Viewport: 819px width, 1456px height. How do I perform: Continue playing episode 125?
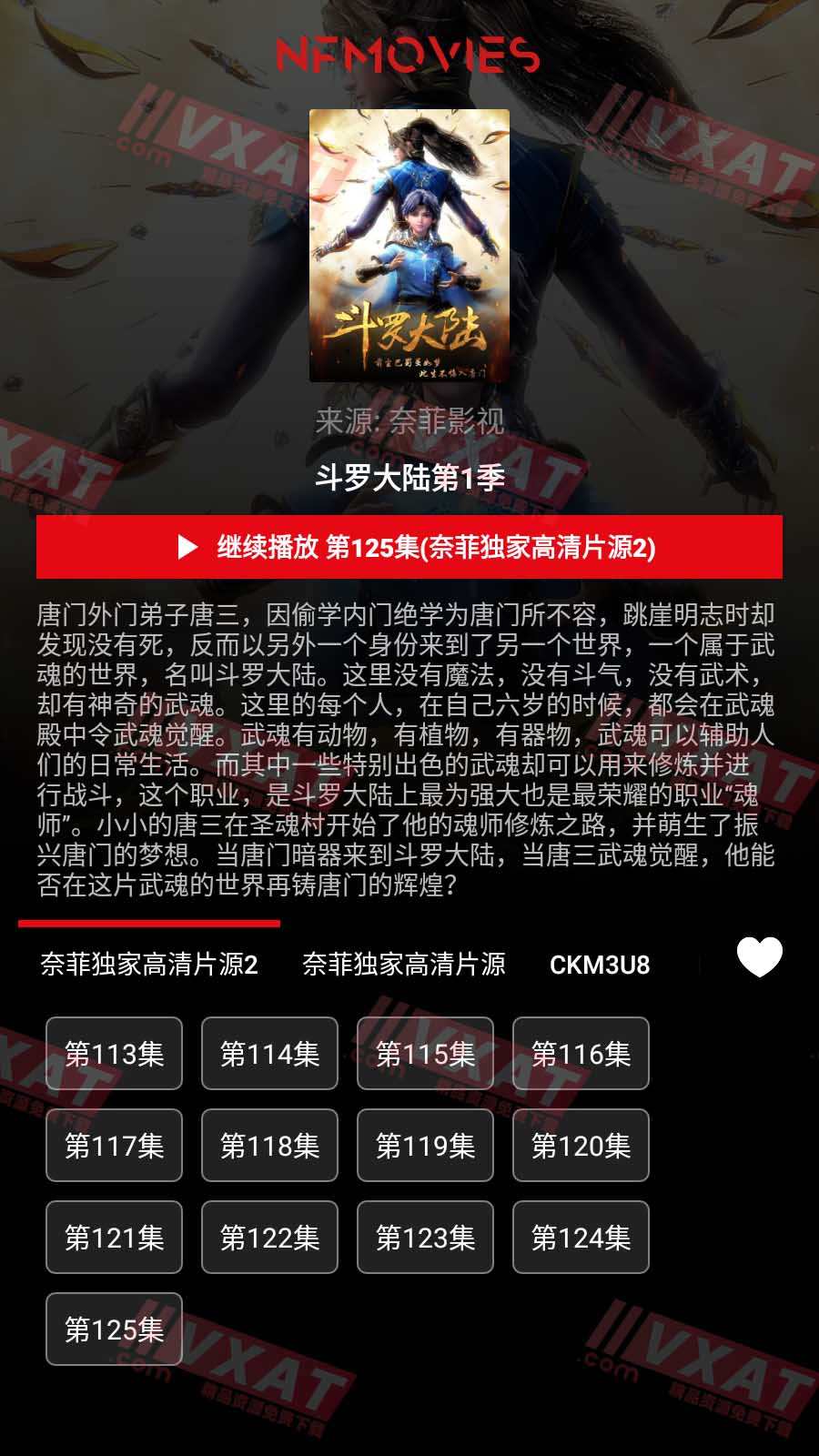click(409, 547)
